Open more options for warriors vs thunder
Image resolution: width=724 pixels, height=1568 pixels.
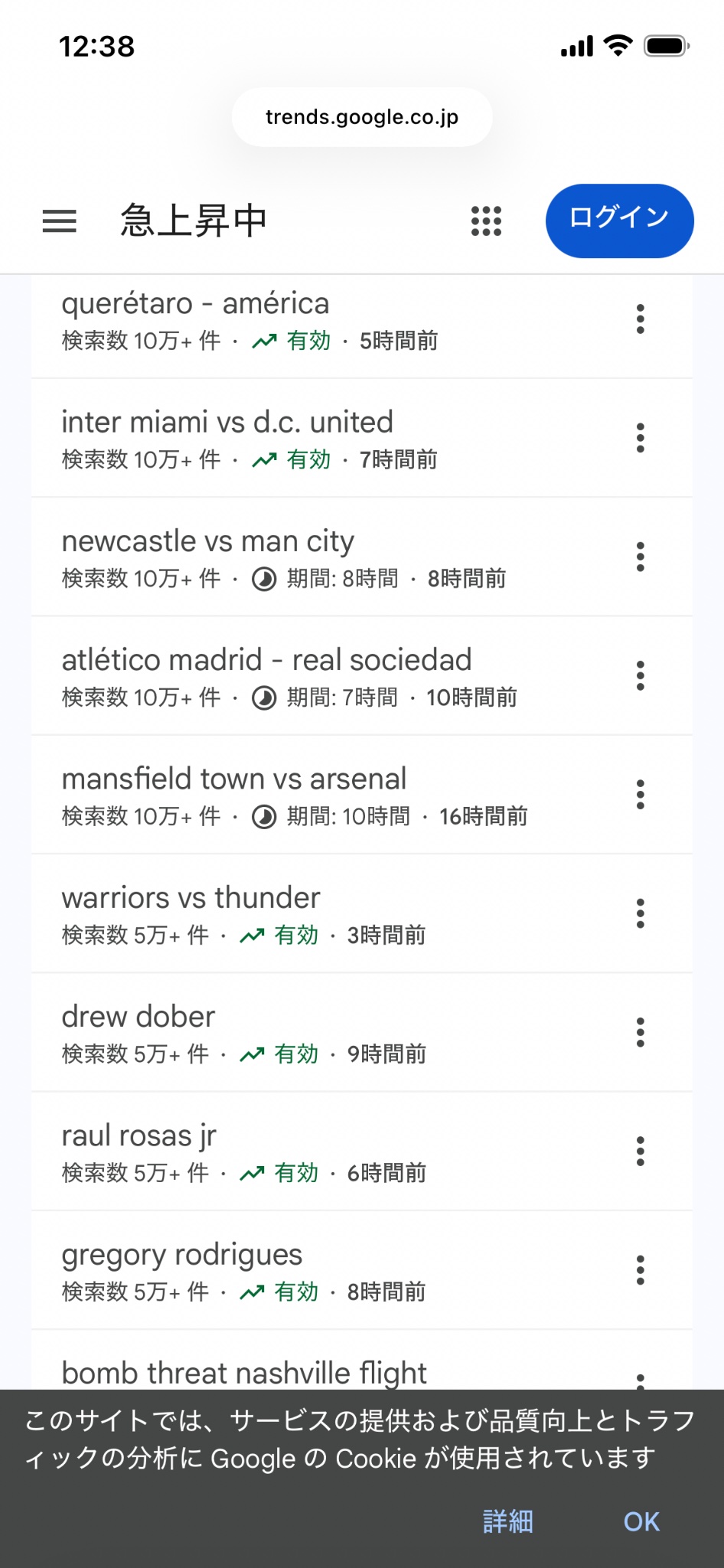pyautogui.click(x=641, y=913)
